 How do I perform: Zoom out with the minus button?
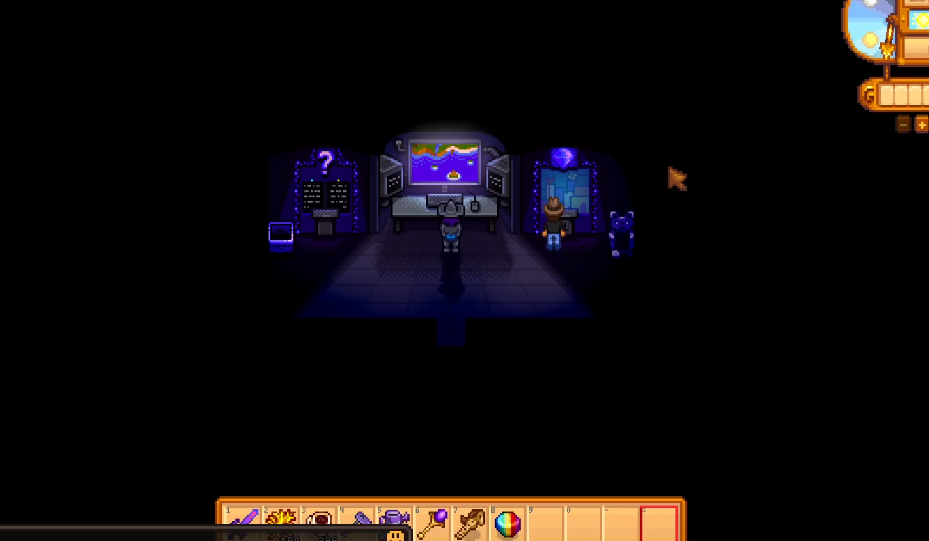(x=903, y=124)
